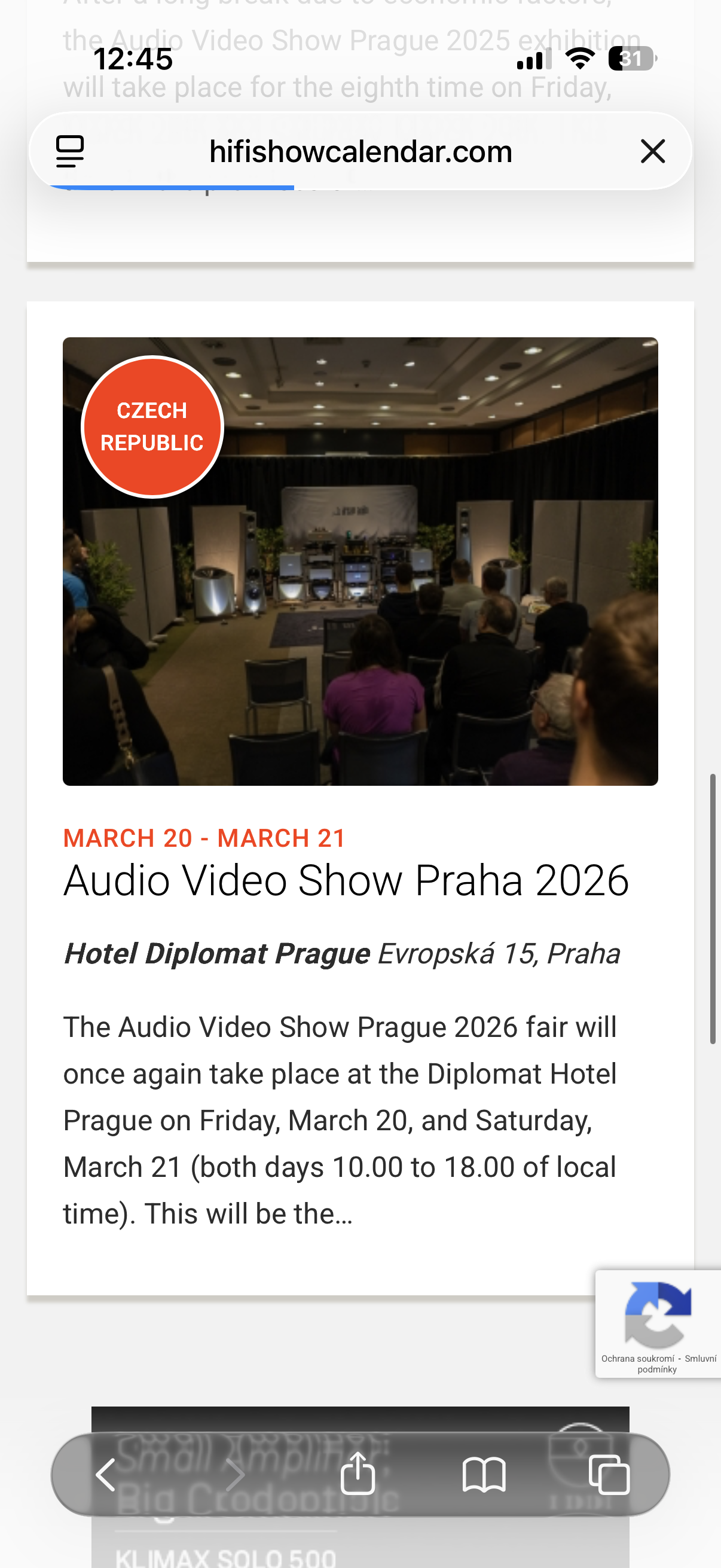The width and height of the screenshot is (721, 1568).
Task: Tap the hifishowcalendar.com address field
Action: pyautogui.click(x=360, y=151)
